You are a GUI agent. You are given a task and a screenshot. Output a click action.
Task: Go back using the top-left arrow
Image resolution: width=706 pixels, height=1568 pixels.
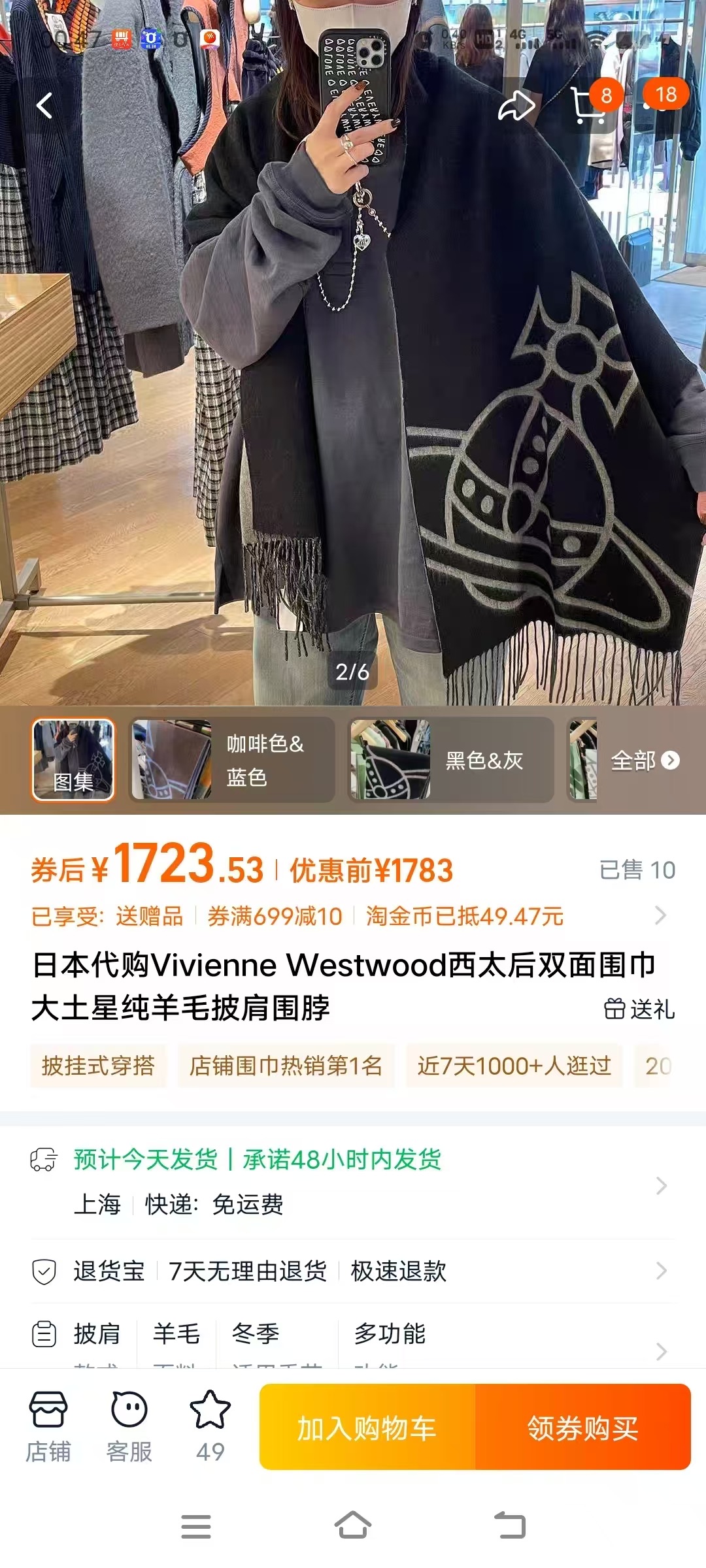44,105
